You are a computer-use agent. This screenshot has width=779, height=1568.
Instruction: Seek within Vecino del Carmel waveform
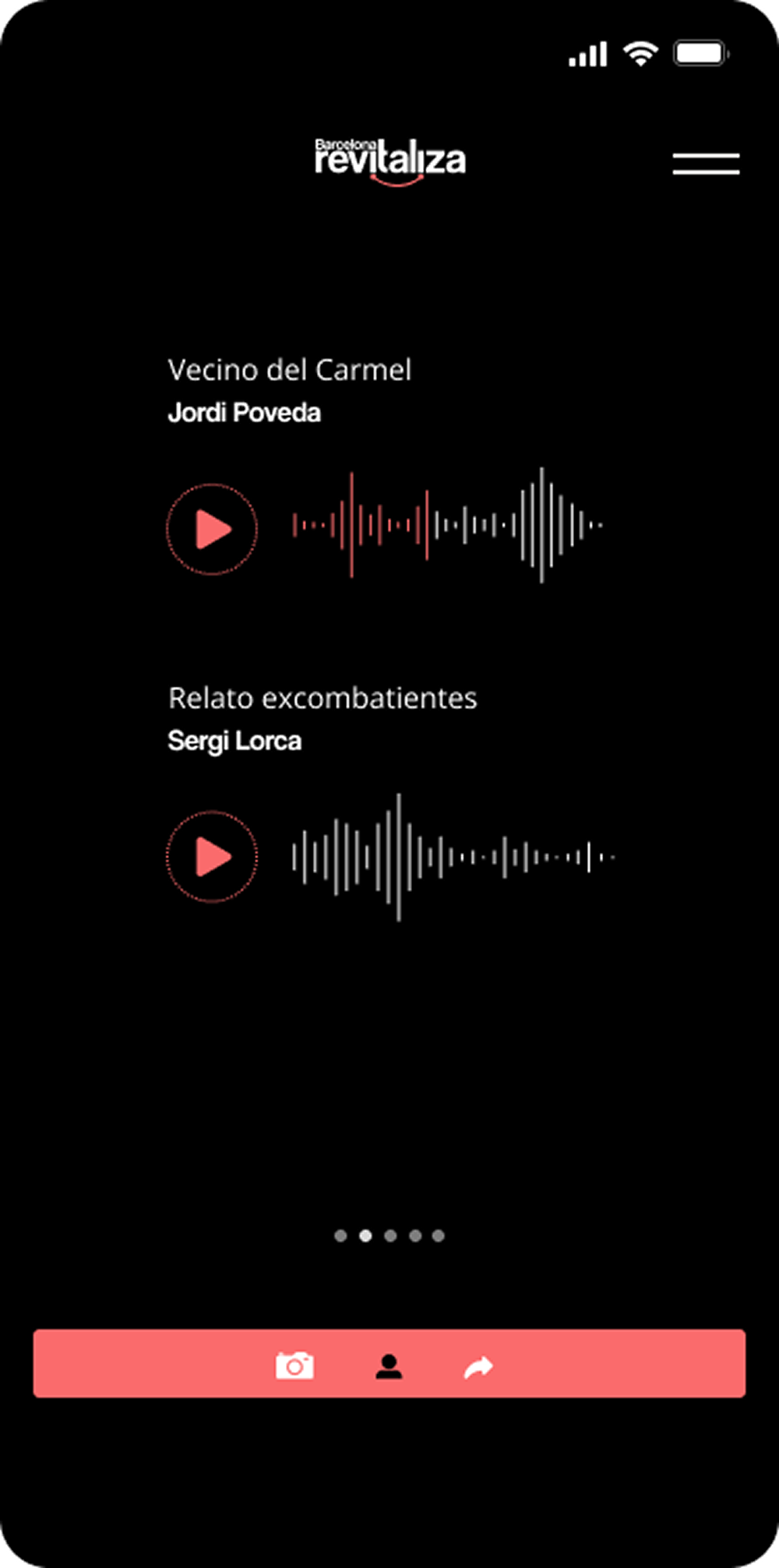[x=448, y=526]
